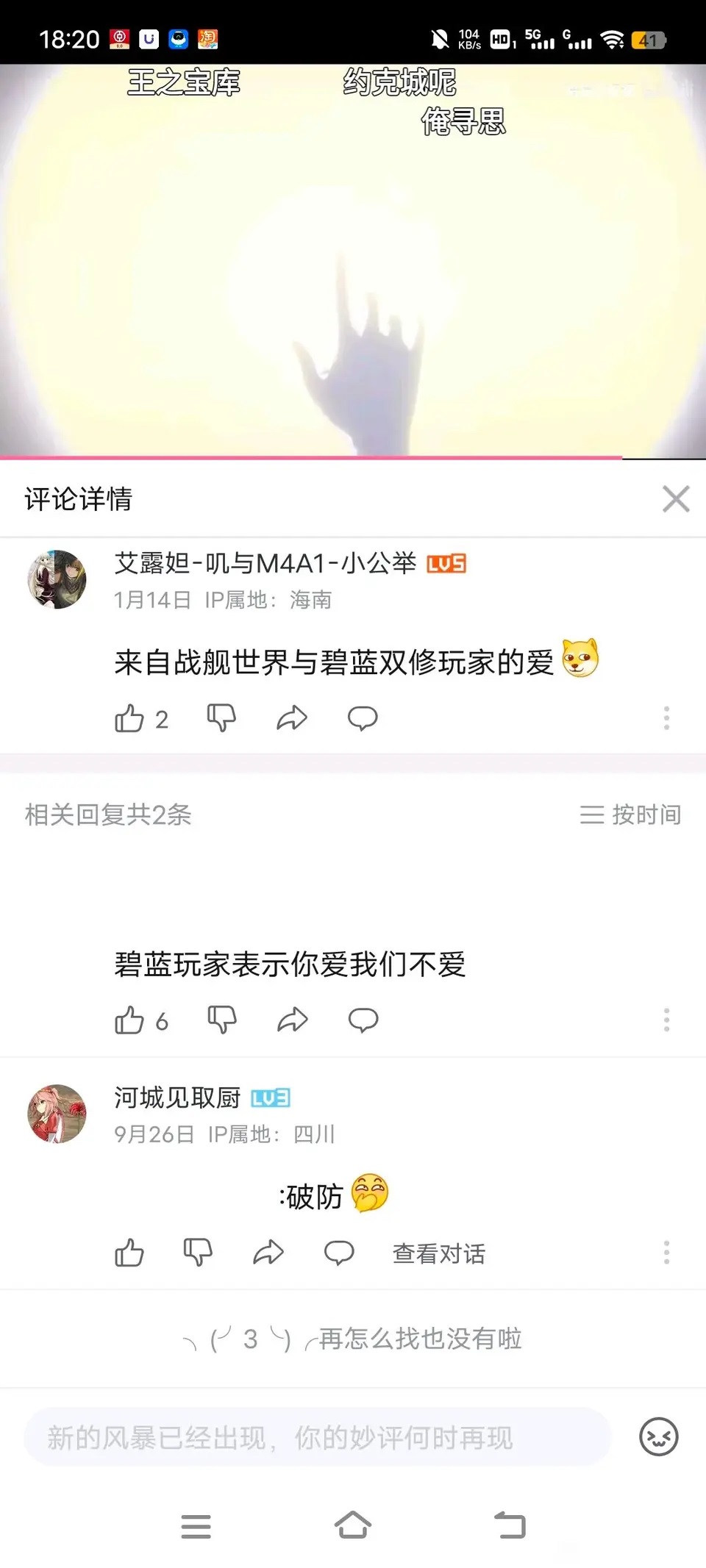Image resolution: width=706 pixels, height=1568 pixels.
Task: Go to the system home screen
Action: 353,1525
